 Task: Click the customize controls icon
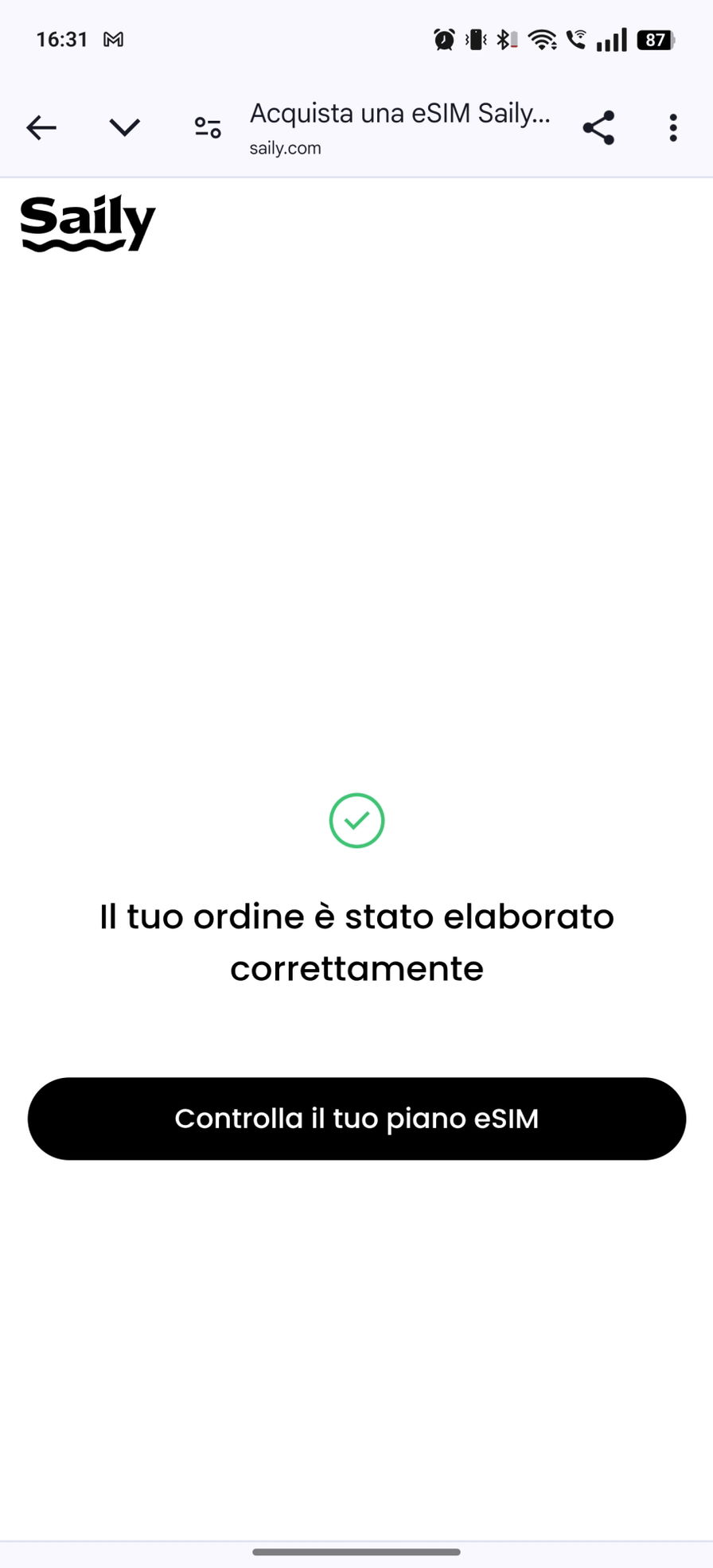point(206,127)
